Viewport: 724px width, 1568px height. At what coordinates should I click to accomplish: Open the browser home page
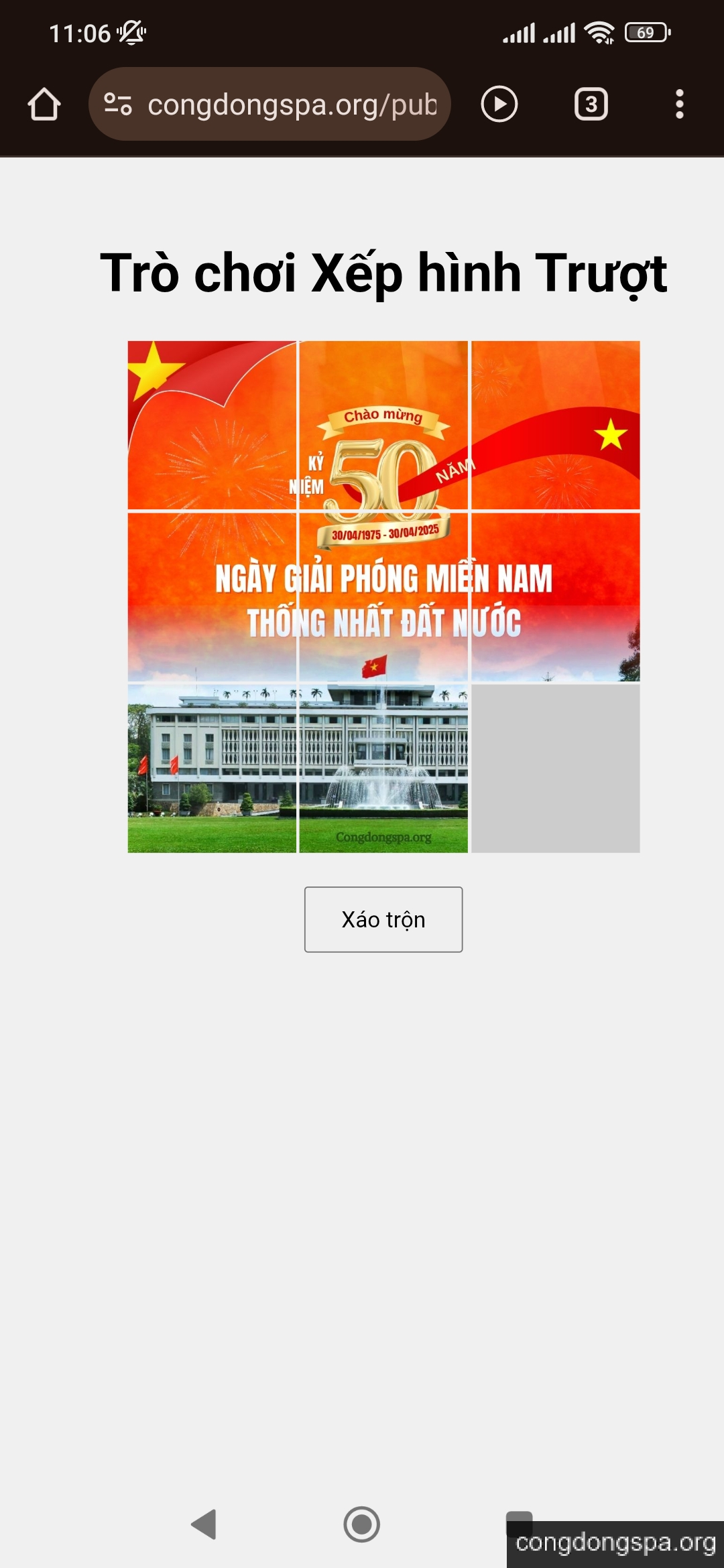coord(44,105)
